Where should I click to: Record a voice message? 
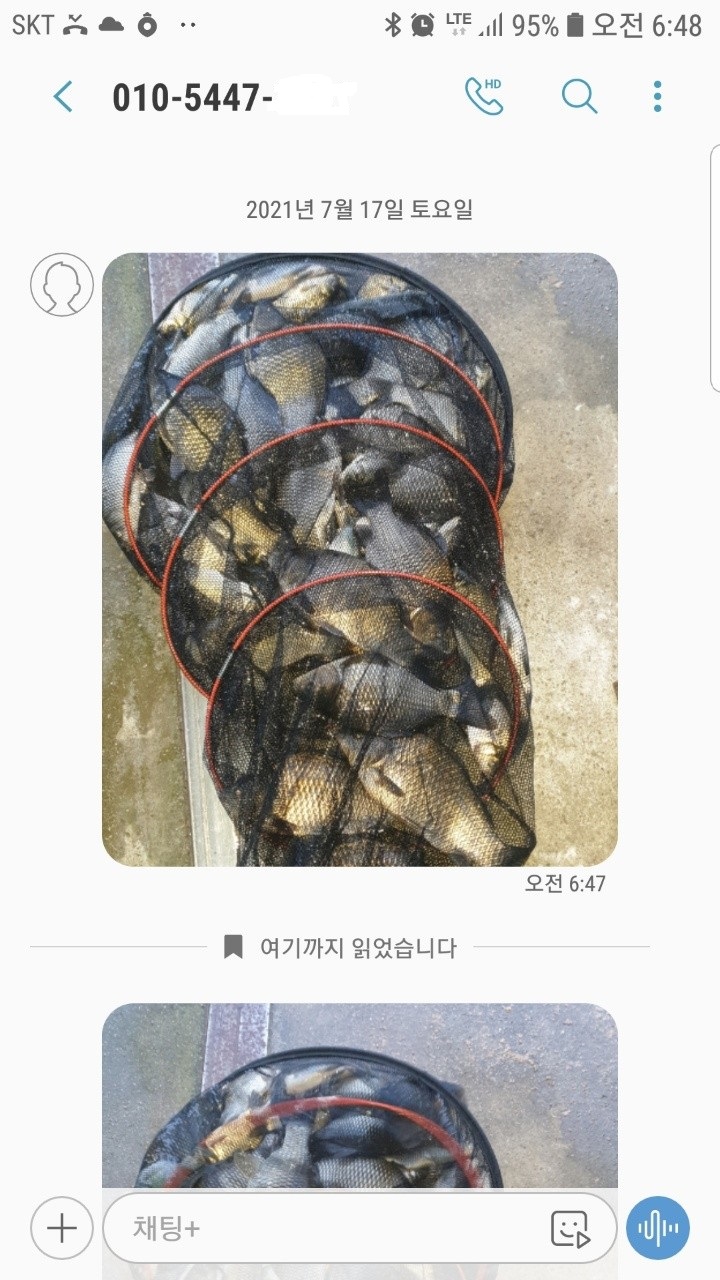[x=657, y=1227]
